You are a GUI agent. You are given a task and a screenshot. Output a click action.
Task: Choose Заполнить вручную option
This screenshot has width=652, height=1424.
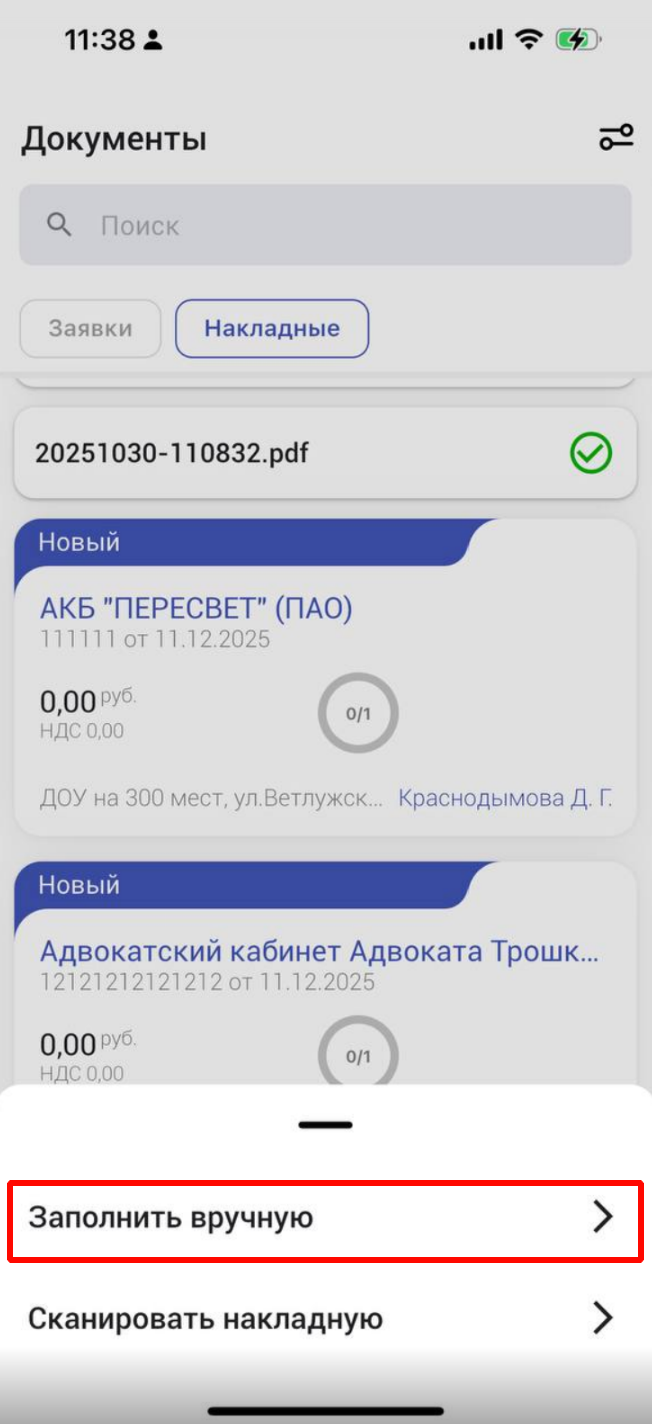[325, 1218]
